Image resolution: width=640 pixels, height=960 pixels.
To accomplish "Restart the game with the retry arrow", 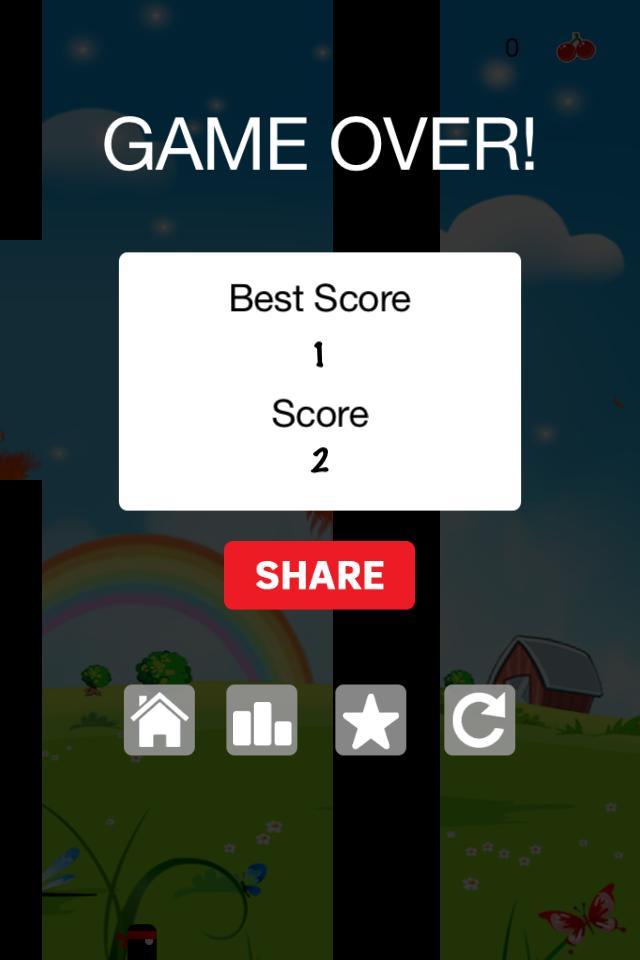I will pos(480,720).
